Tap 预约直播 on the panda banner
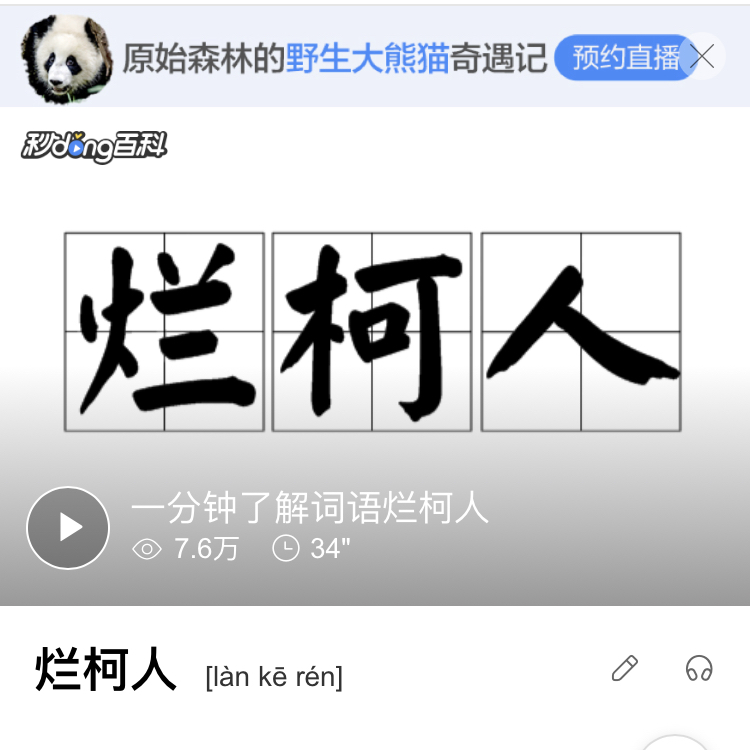The width and height of the screenshot is (750, 750). pyautogui.click(x=621, y=57)
